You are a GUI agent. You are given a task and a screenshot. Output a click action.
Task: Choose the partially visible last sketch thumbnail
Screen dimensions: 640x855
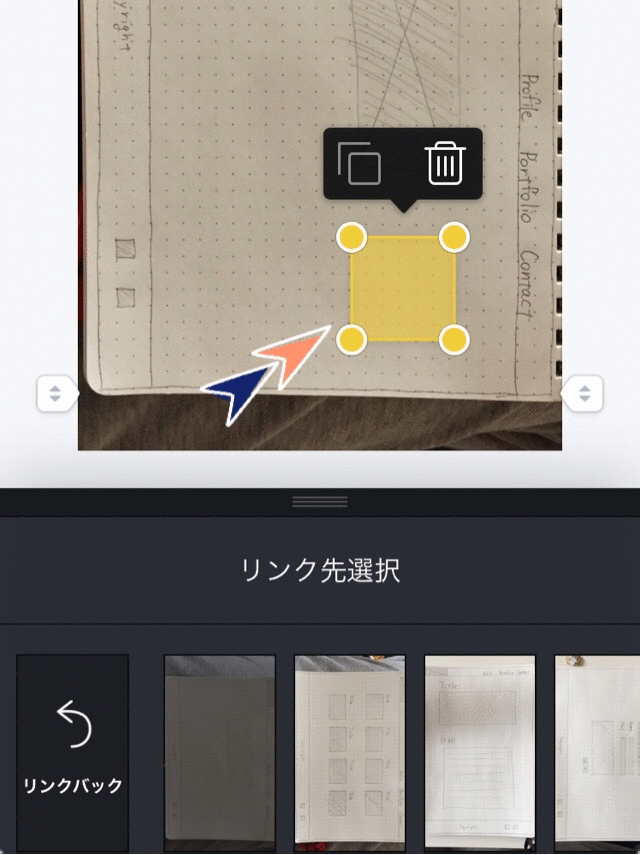[x=598, y=752]
